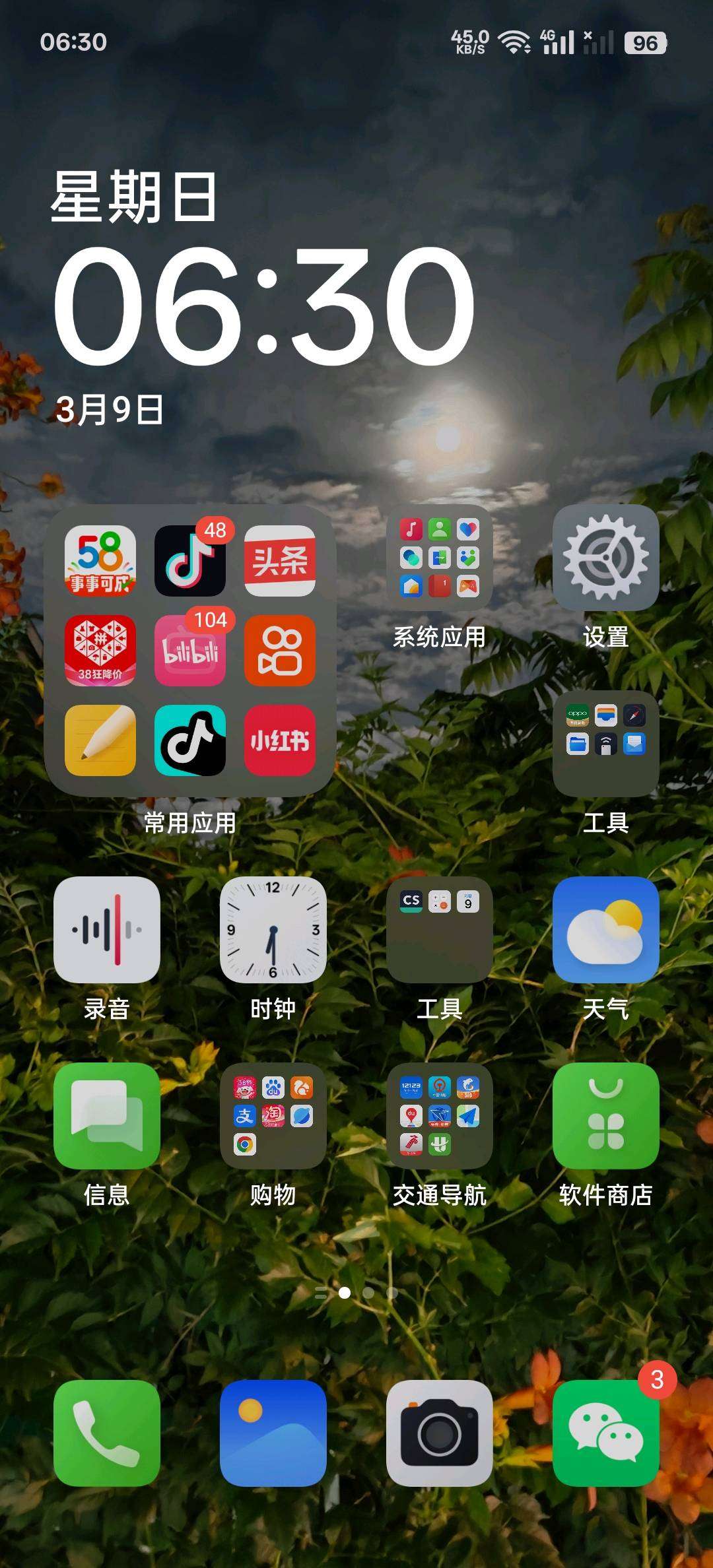Viewport: 713px width, 1568px height.
Task: Open the Pinduoduo app
Action: click(x=100, y=651)
